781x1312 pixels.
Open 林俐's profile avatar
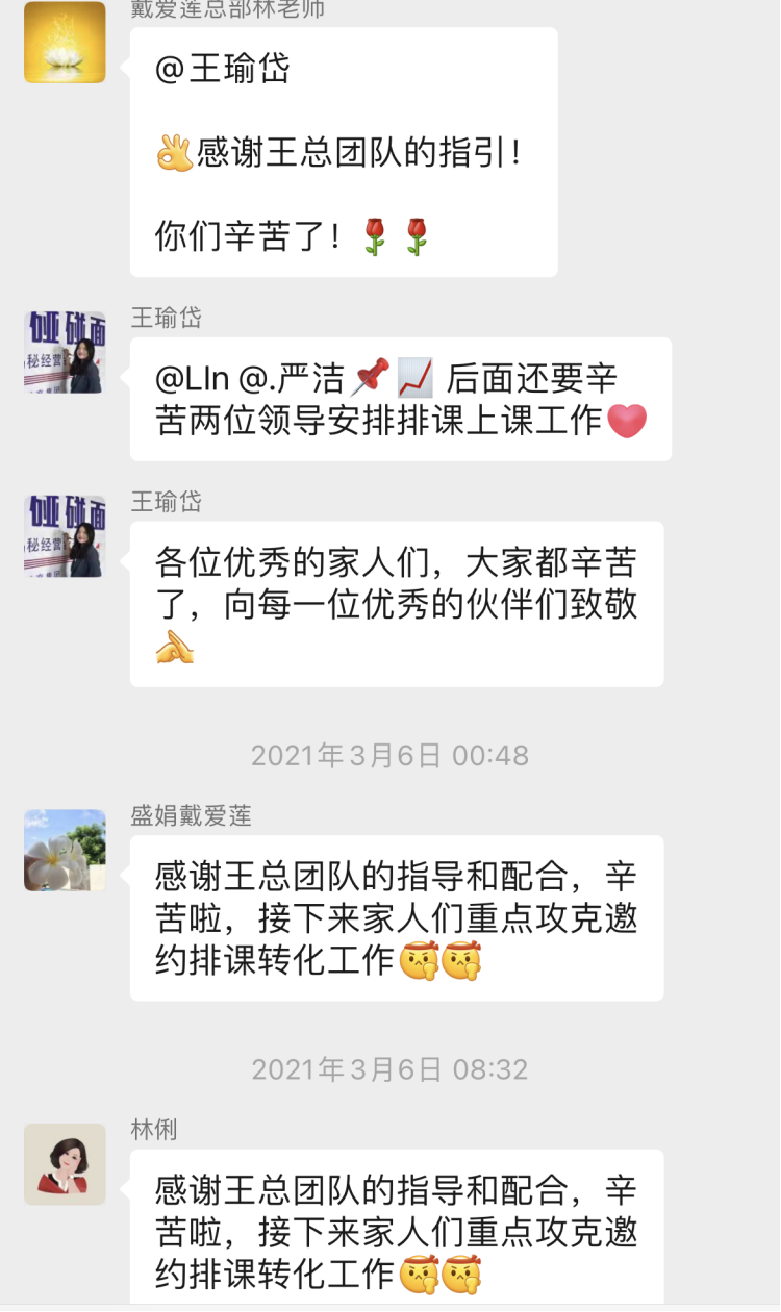tap(64, 1164)
